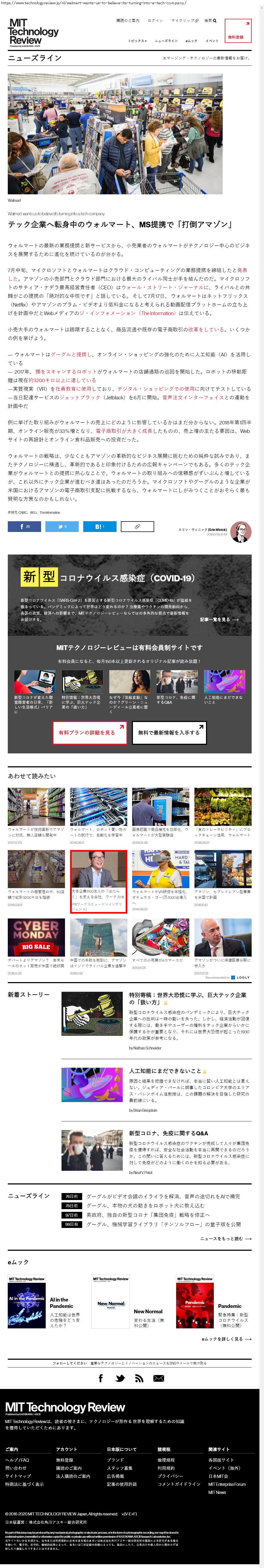This screenshot has height=1568, width=264.
Task: Open eムックを詳しく見る link
Action: (x=226, y=1339)
